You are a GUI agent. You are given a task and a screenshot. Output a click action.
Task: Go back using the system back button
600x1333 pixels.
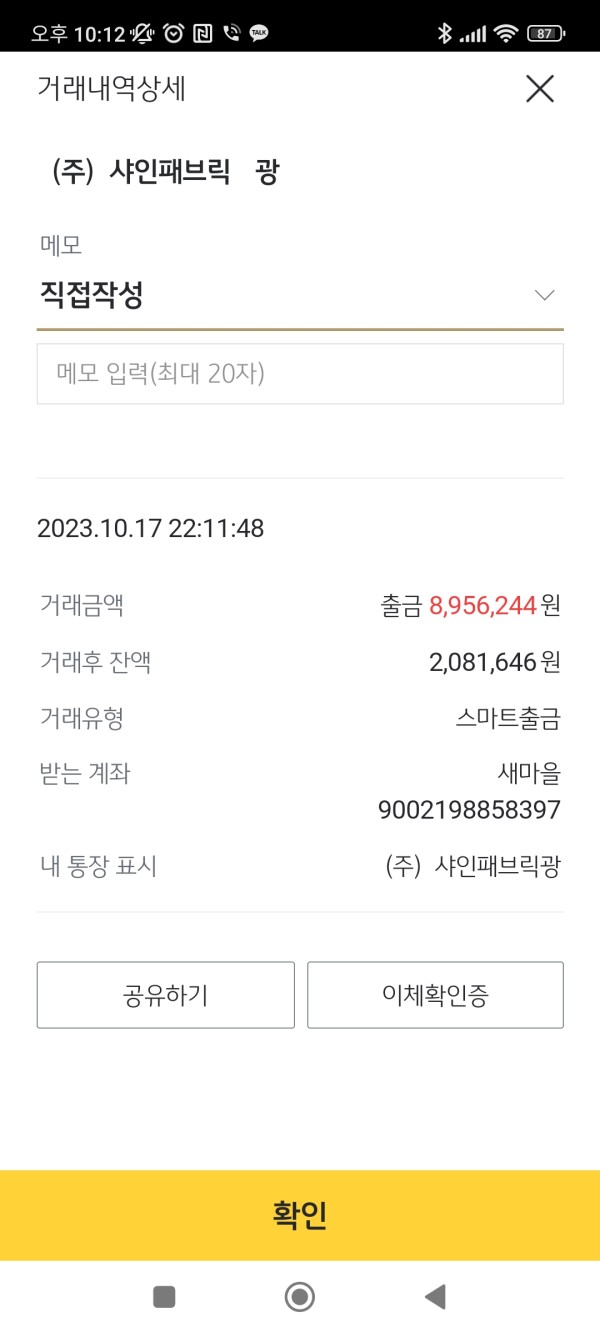point(435,1297)
